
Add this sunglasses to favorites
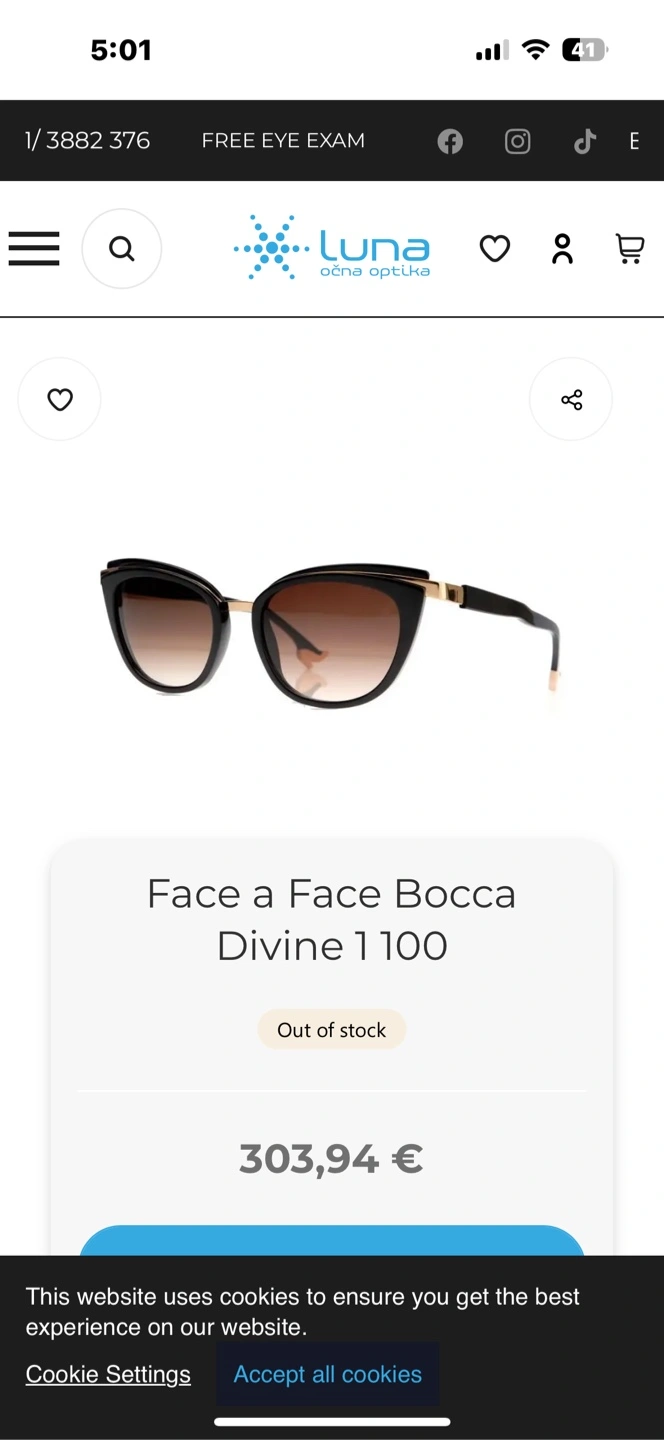point(60,399)
